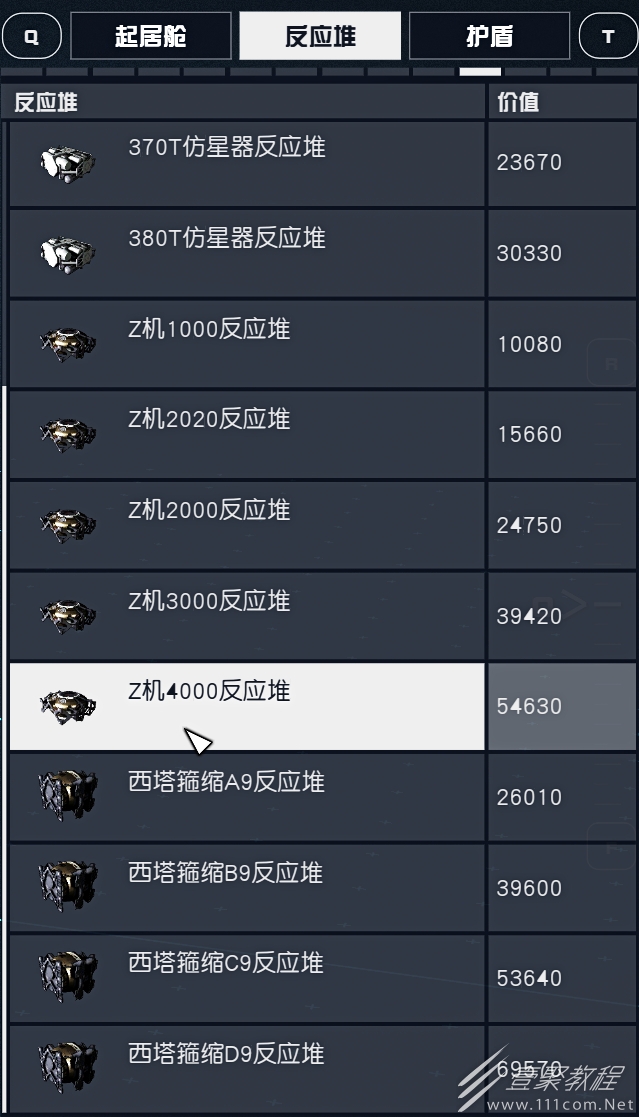This screenshot has height=1117, width=639.
Task: Open the 西塔箍缩A9反应堆 entry
Action: click(247, 797)
